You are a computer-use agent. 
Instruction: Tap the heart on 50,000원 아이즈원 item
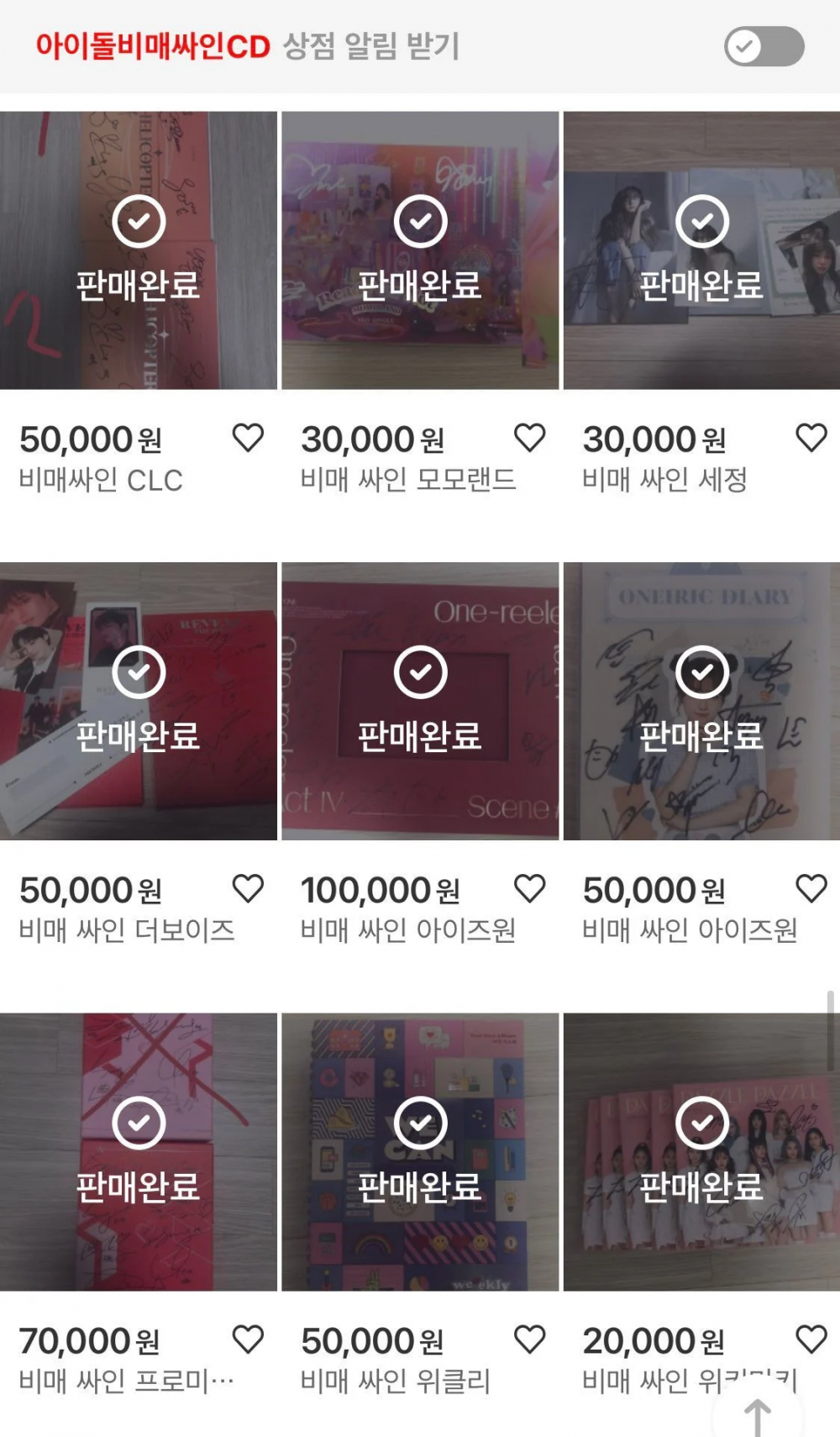tap(811, 888)
